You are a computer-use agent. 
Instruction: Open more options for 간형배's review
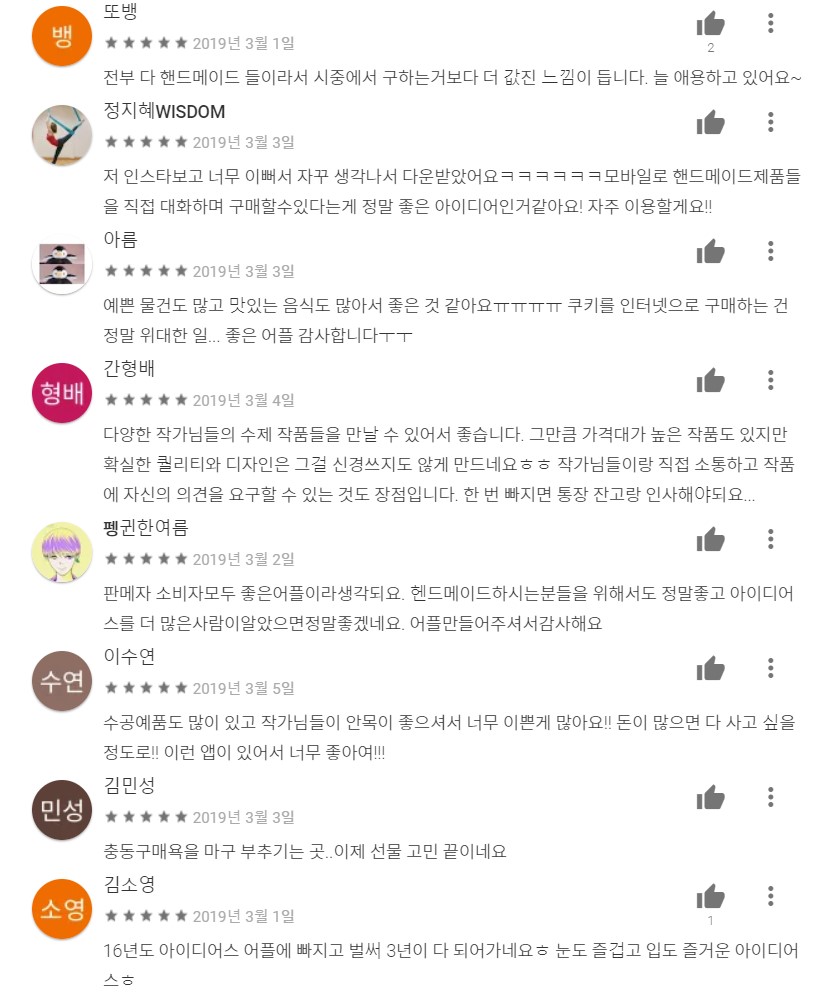point(770,380)
